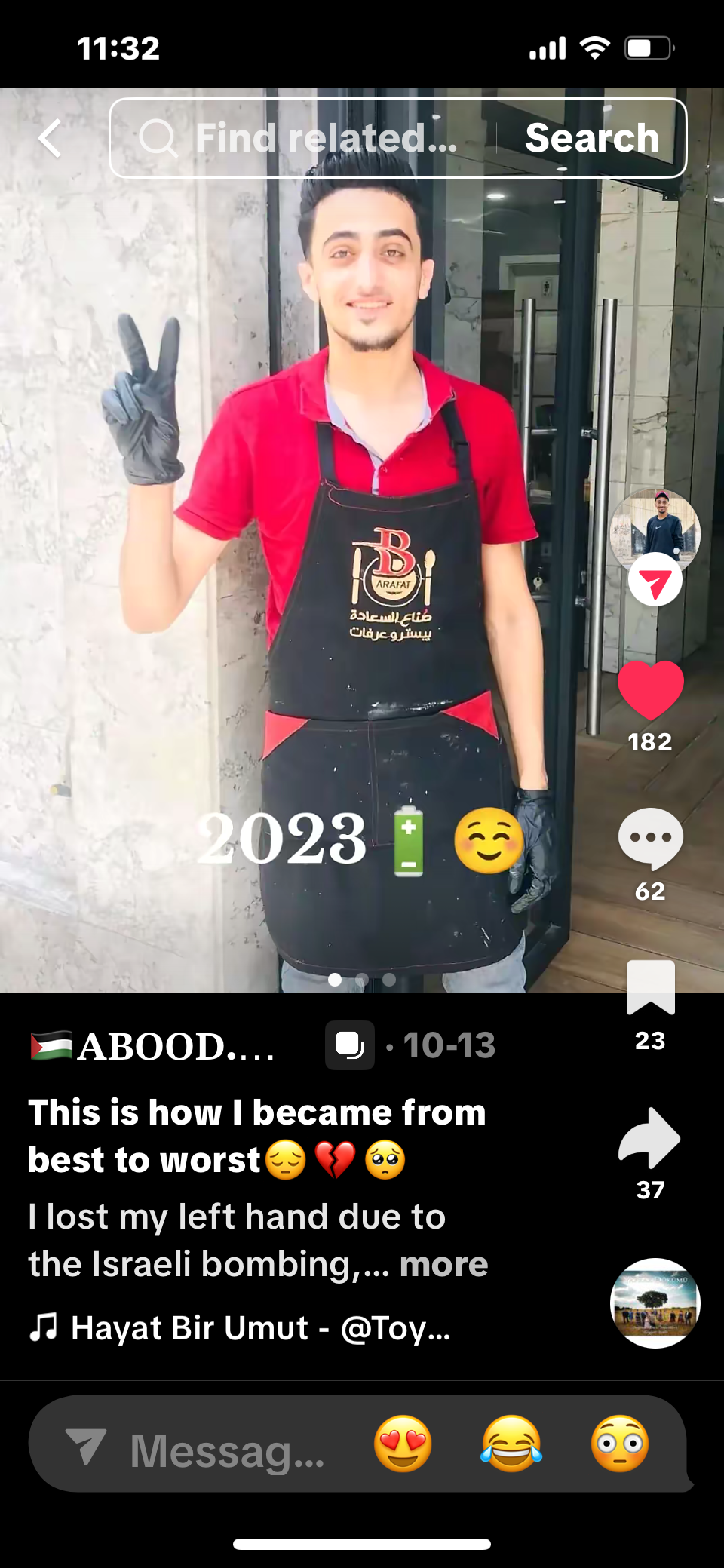Unlike the post with the red heart
Screen dimensions: 724x1568
650,689
